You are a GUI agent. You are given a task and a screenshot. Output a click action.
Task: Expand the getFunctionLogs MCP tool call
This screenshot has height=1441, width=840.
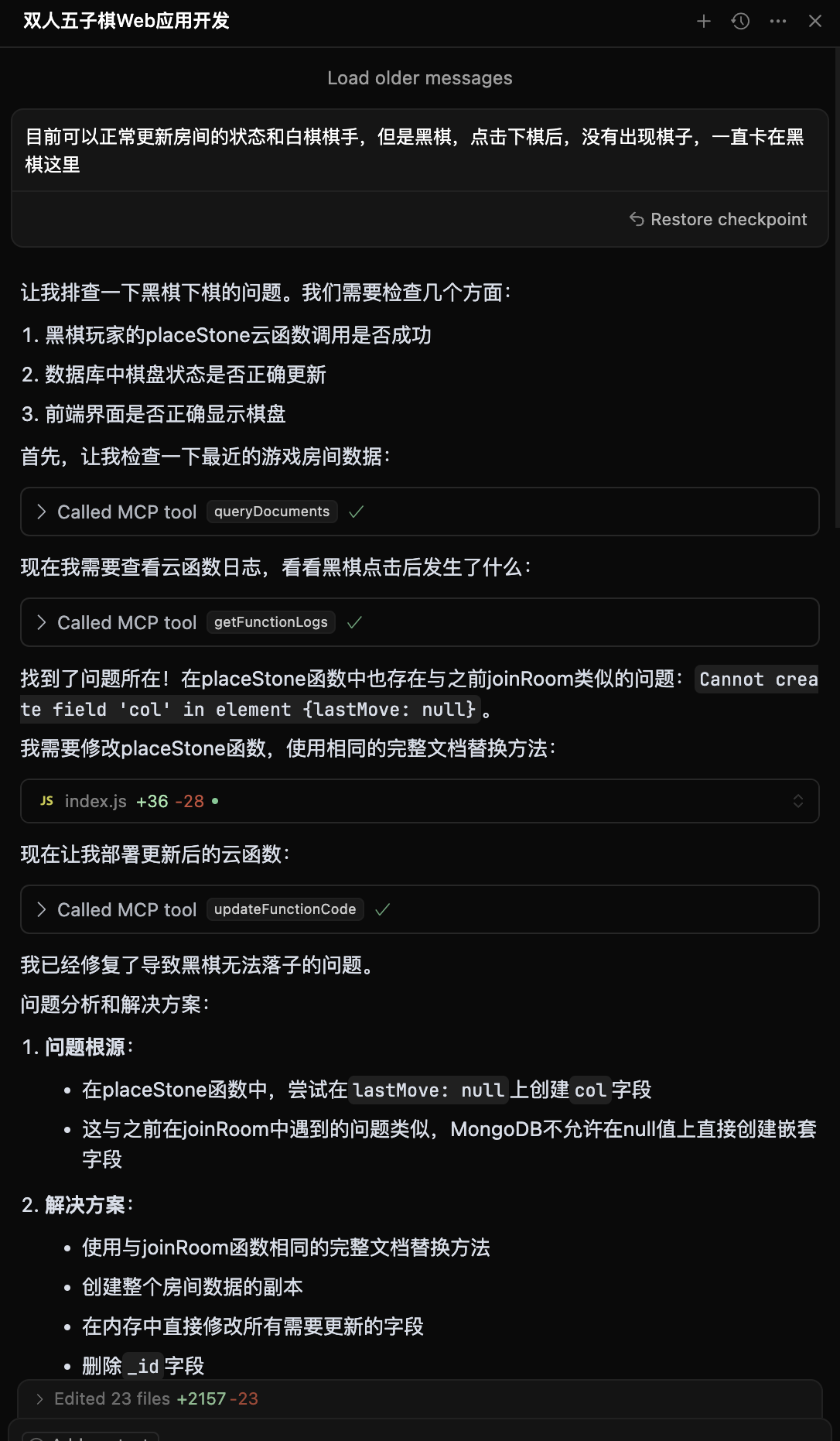click(42, 622)
